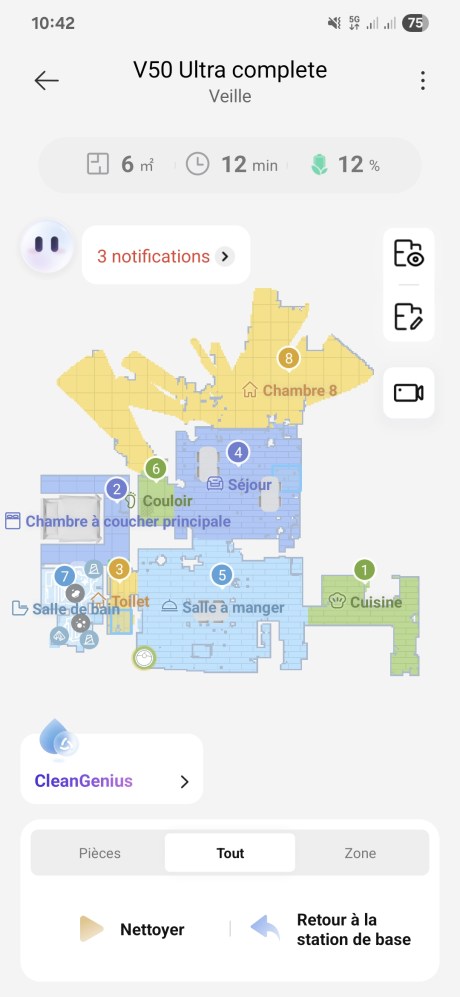Start cleaning with Nettoyer
Screen dimensions: 460x997
coord(132,930)
